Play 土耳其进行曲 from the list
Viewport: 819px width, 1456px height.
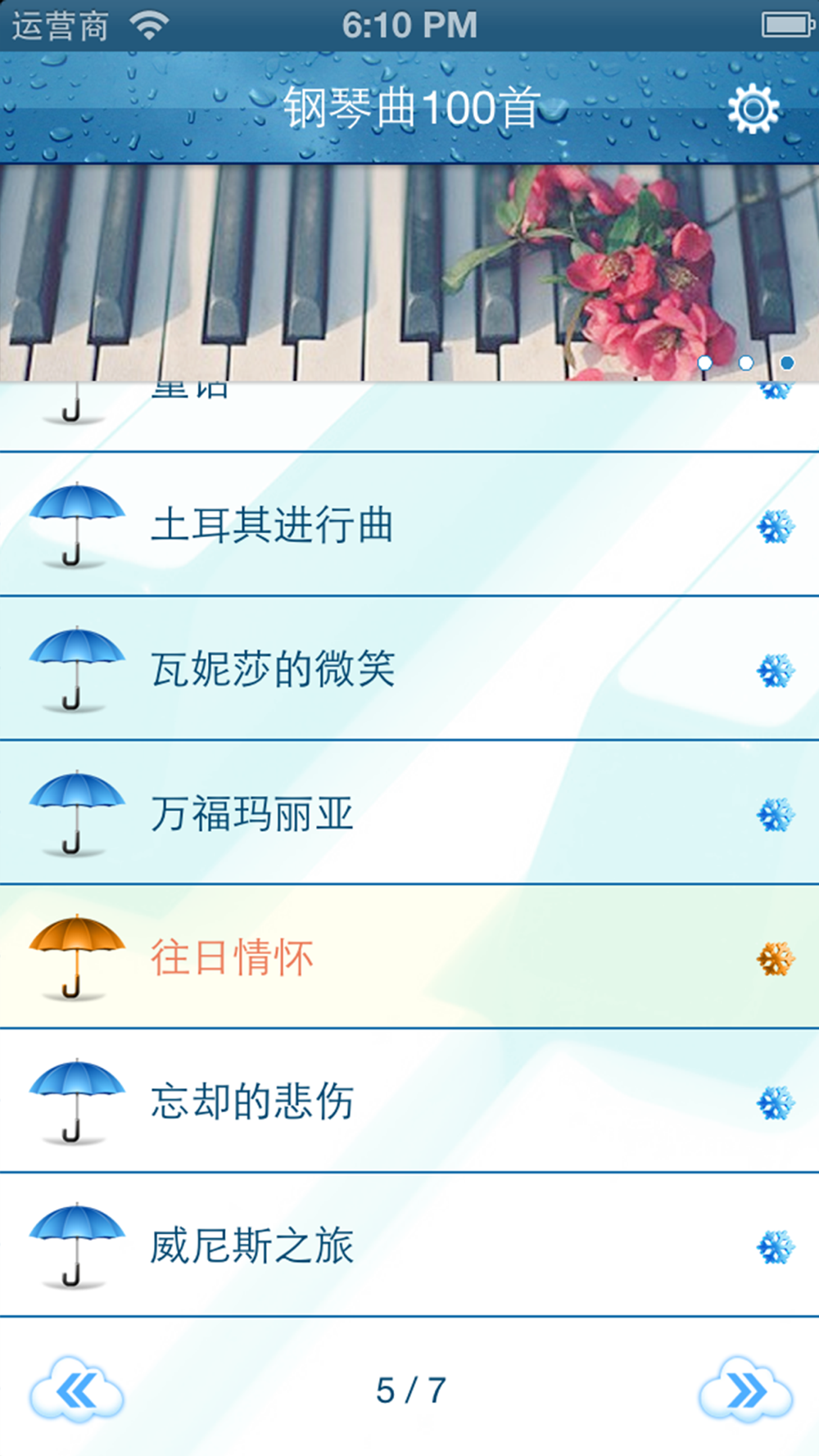409,524
